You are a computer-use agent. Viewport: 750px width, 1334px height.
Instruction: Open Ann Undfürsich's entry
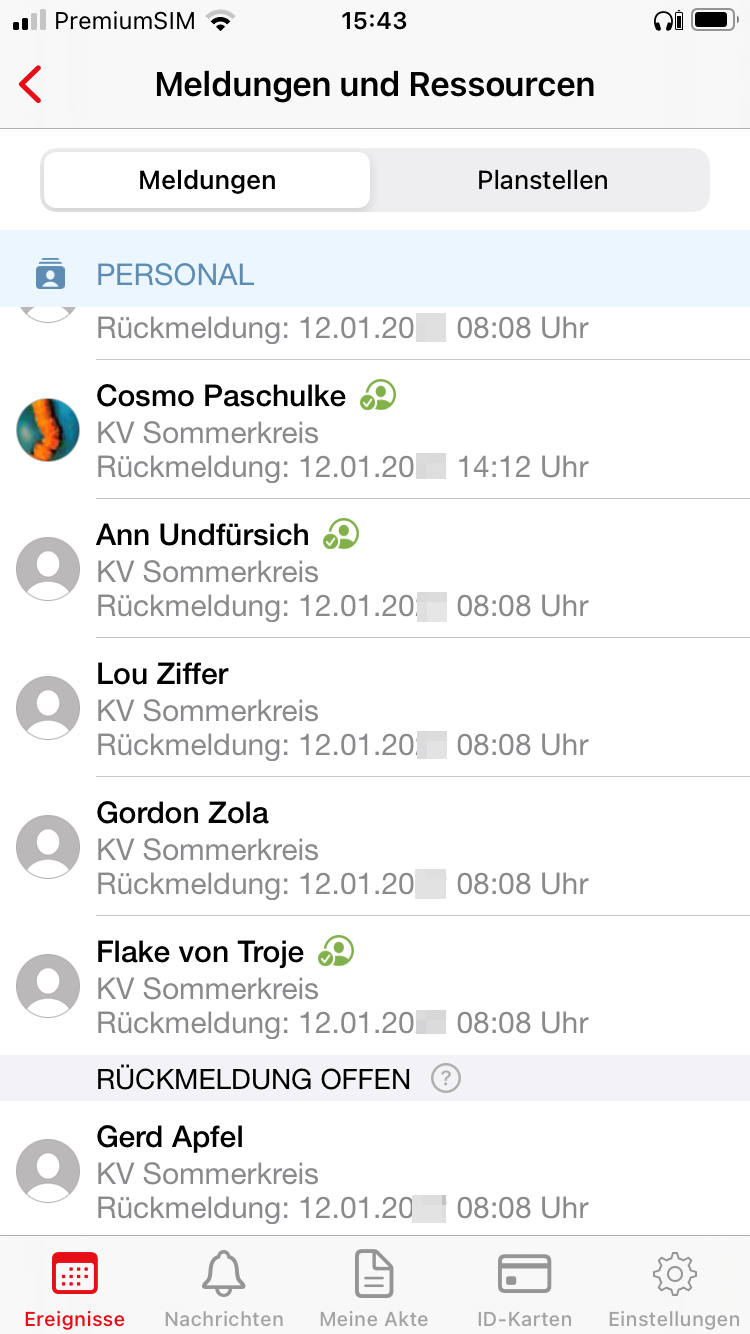tap(375, 569)
